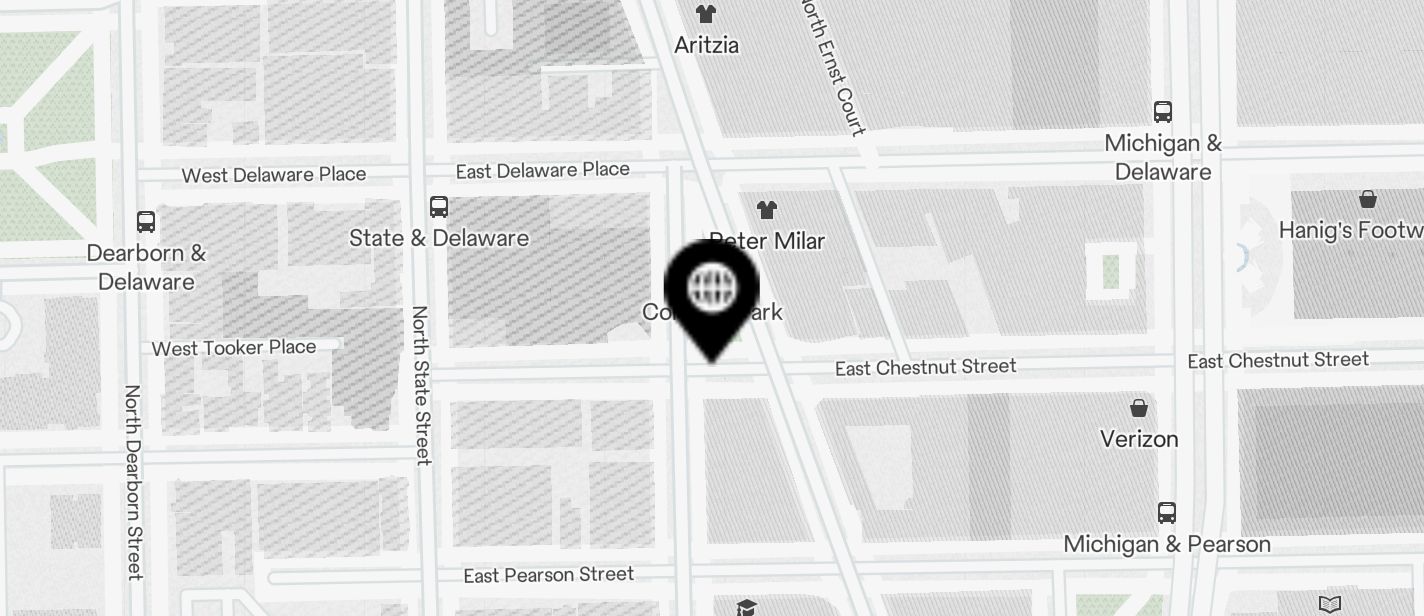This screenshot has width=1424, height=616.
Task: Open the State & Delaware bus stop
Action: 438,207
